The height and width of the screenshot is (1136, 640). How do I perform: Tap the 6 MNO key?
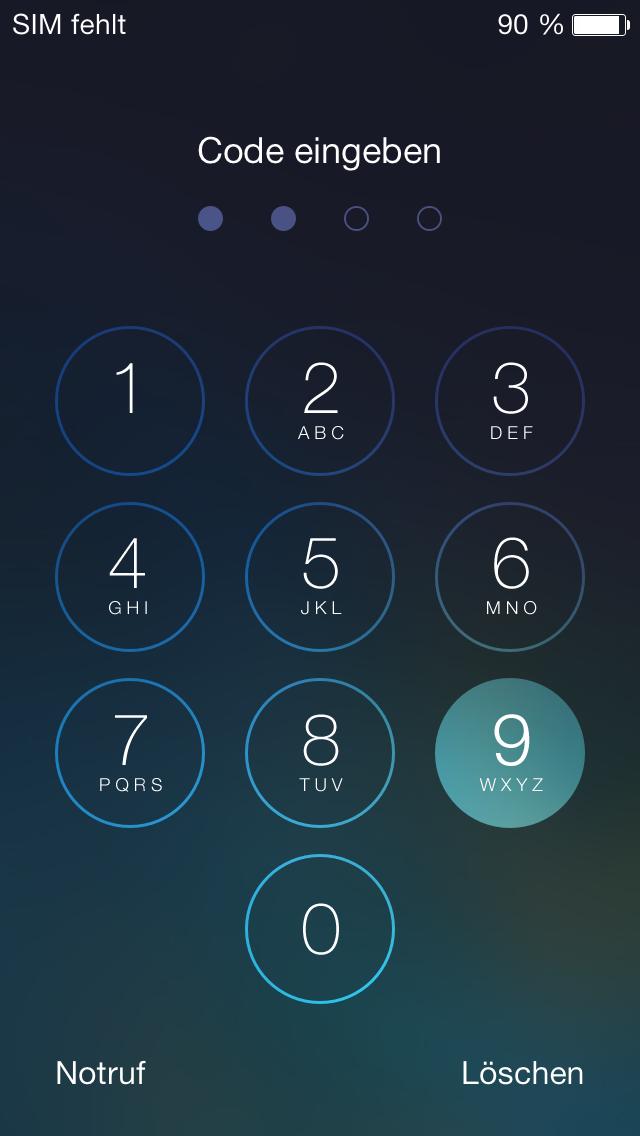(510, 577)
